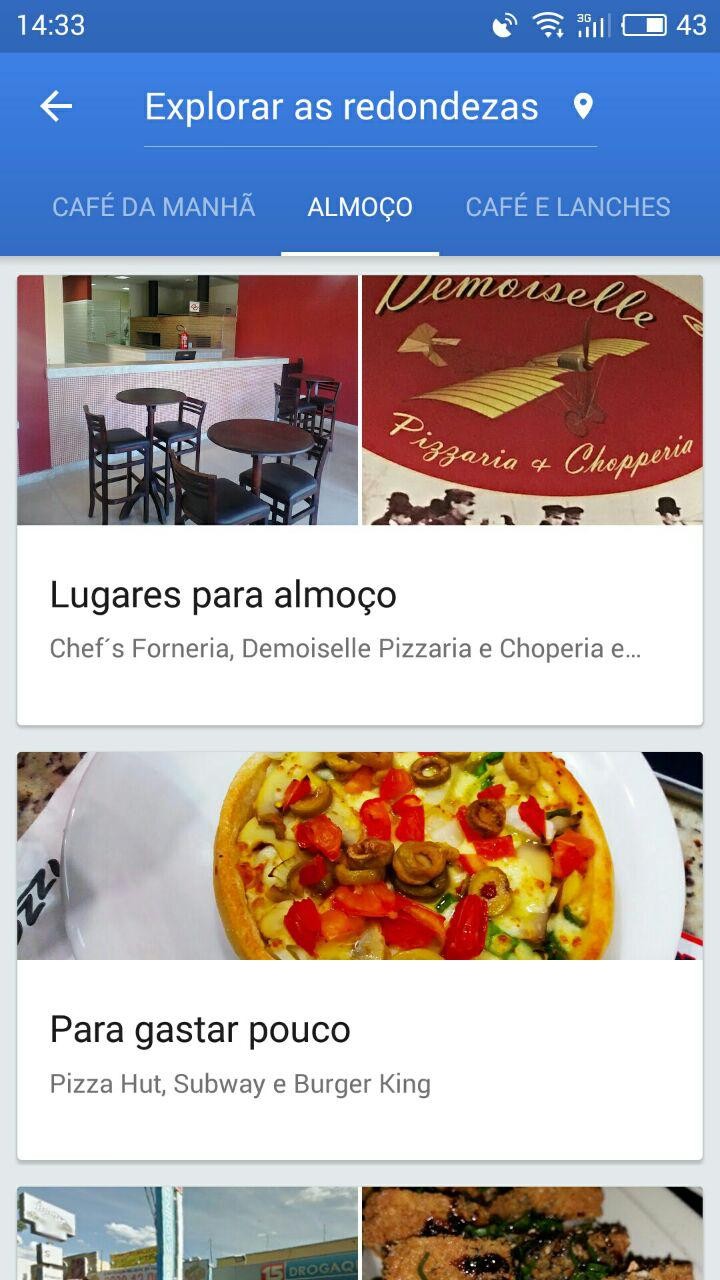Go back using the arrow icon
Screen dimensions: 720x1280
(x=56, y=107)
